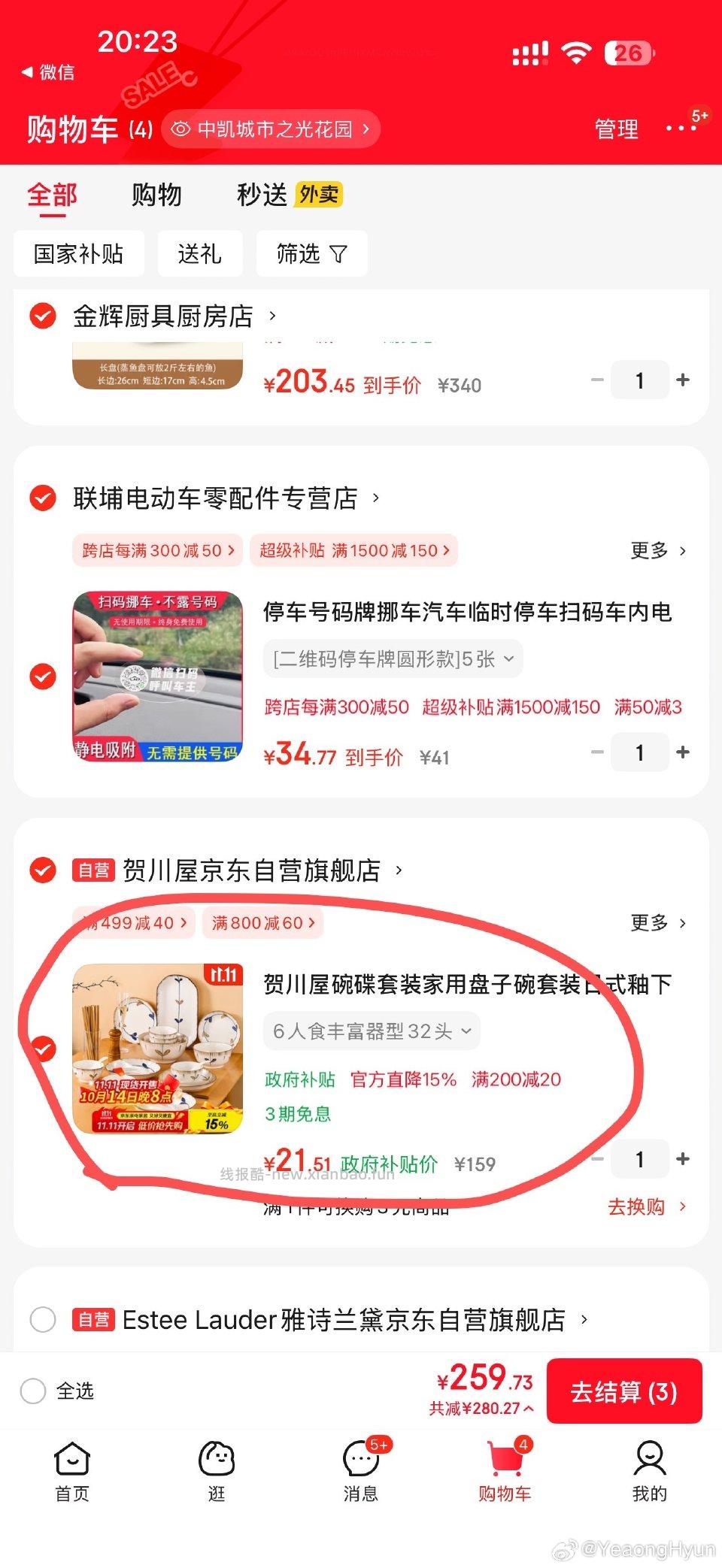Tap the 去结算 checkout button
This screenshot has width=722, height=1568.
pos(625,1392)
